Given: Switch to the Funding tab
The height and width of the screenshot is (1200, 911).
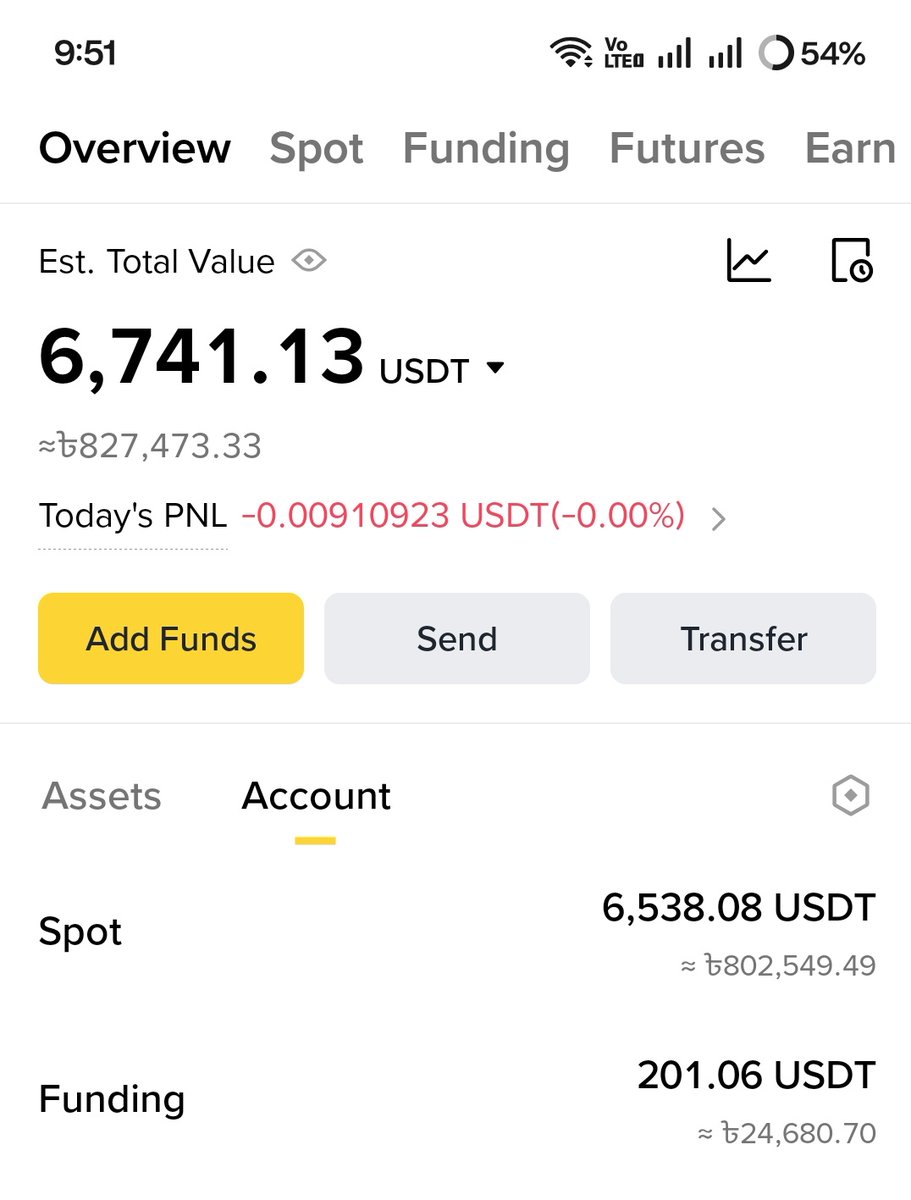Looking at the screenshot, I should pyautogui.click(x=486, y=148).
